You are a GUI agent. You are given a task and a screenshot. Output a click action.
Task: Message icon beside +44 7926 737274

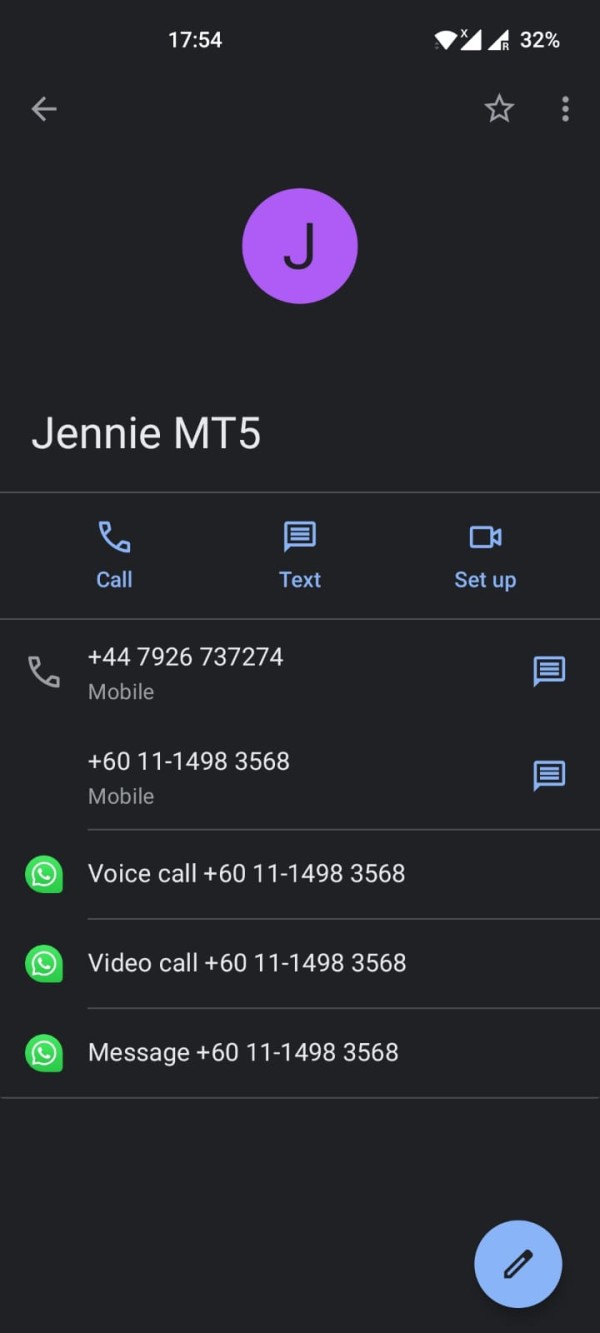coord(549,671)
